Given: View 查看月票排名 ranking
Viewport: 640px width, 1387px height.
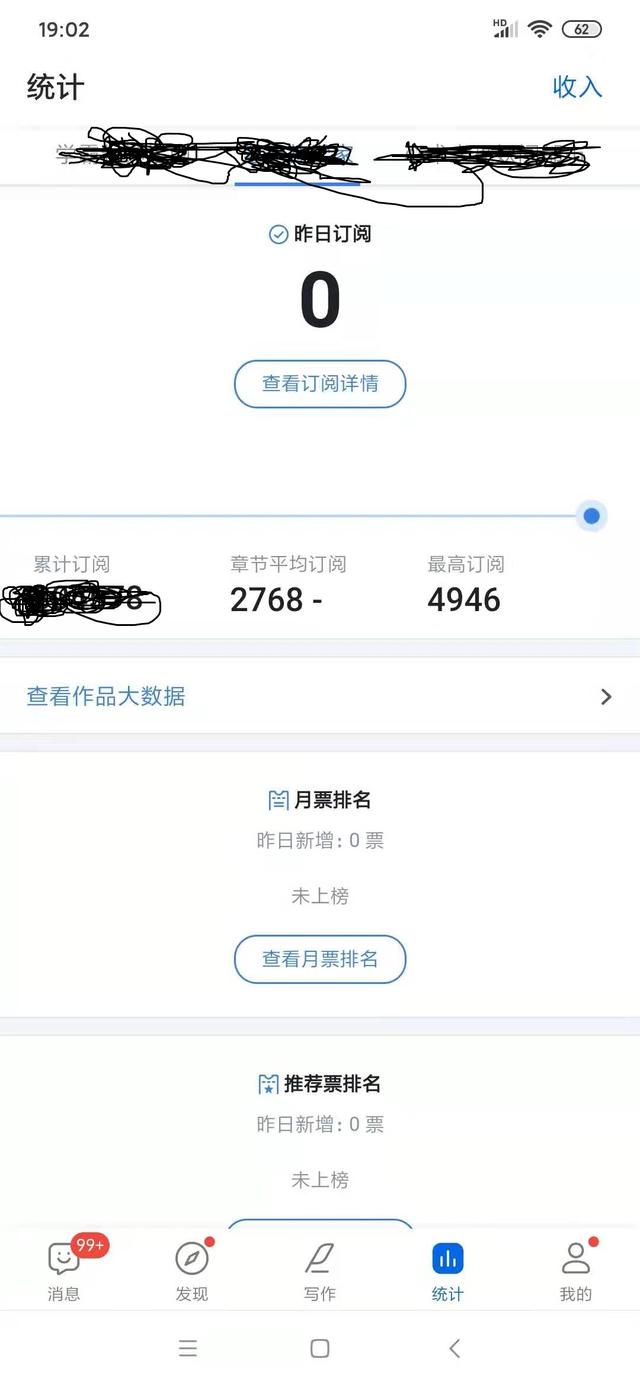Looking at the screenshot, I should coord(320,959).
